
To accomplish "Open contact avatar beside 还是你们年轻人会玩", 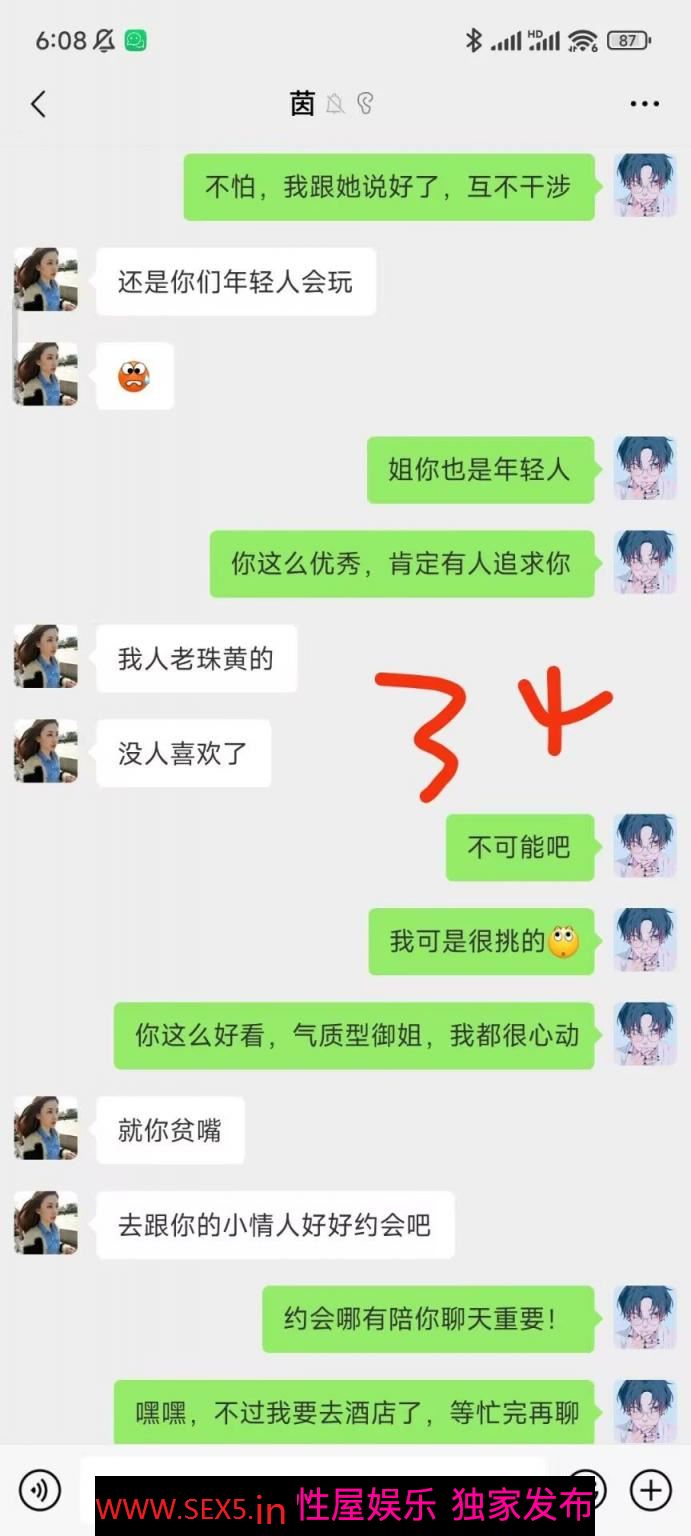I will 46,280.
